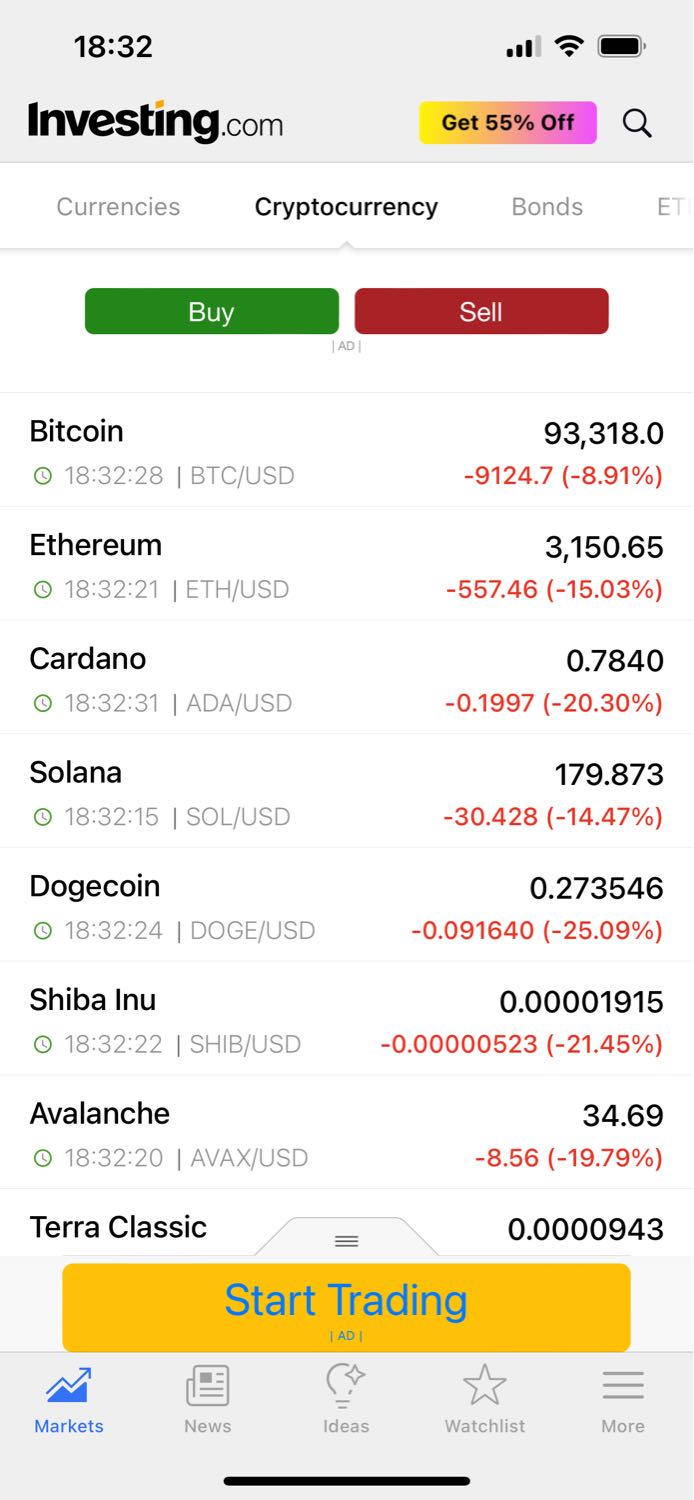The width and height of the screenshot is (694, 1500).
Task: Switch to the Currencies tab
Action: [x=118, y=207]
